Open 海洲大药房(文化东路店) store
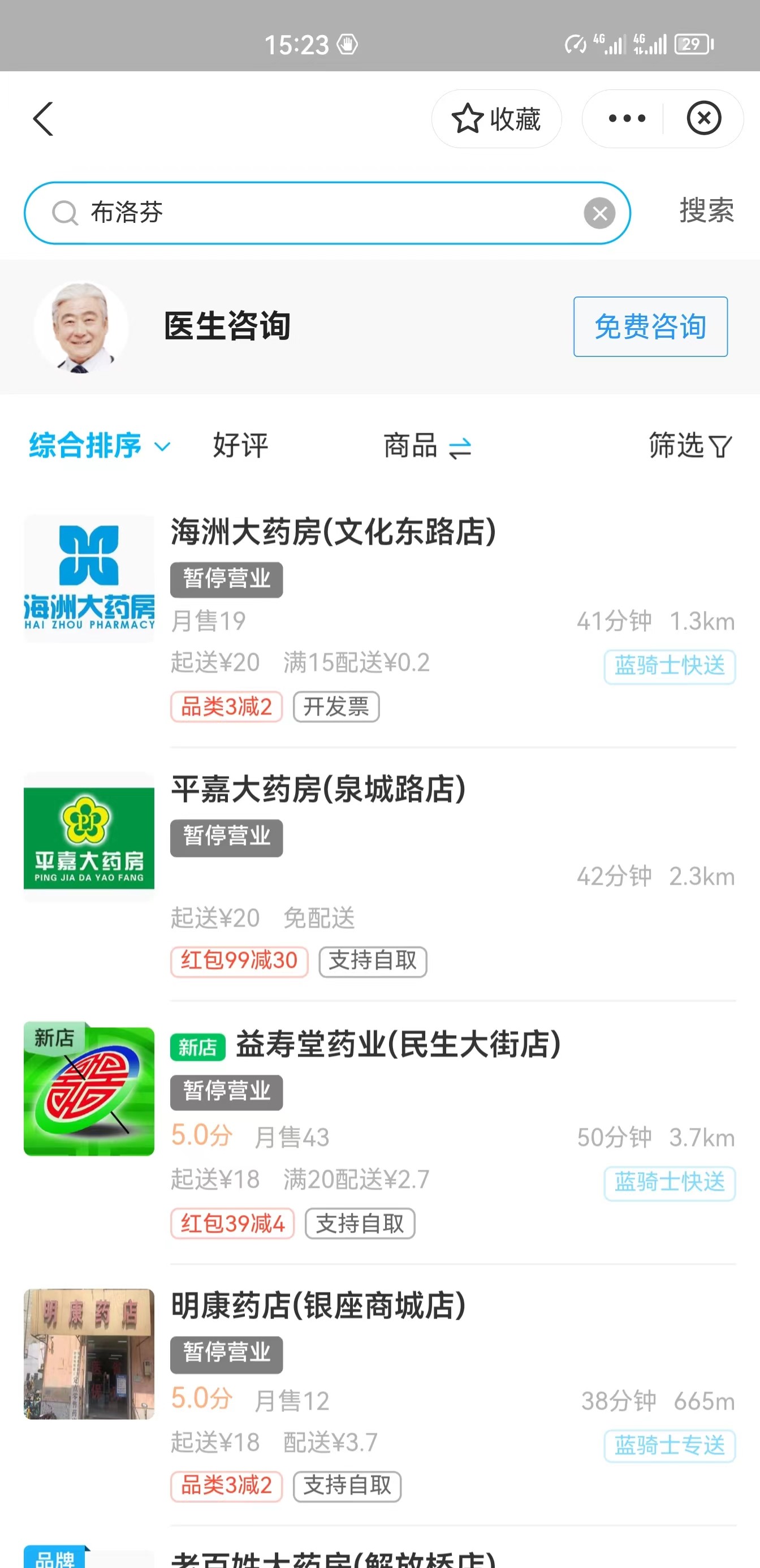 333,531
